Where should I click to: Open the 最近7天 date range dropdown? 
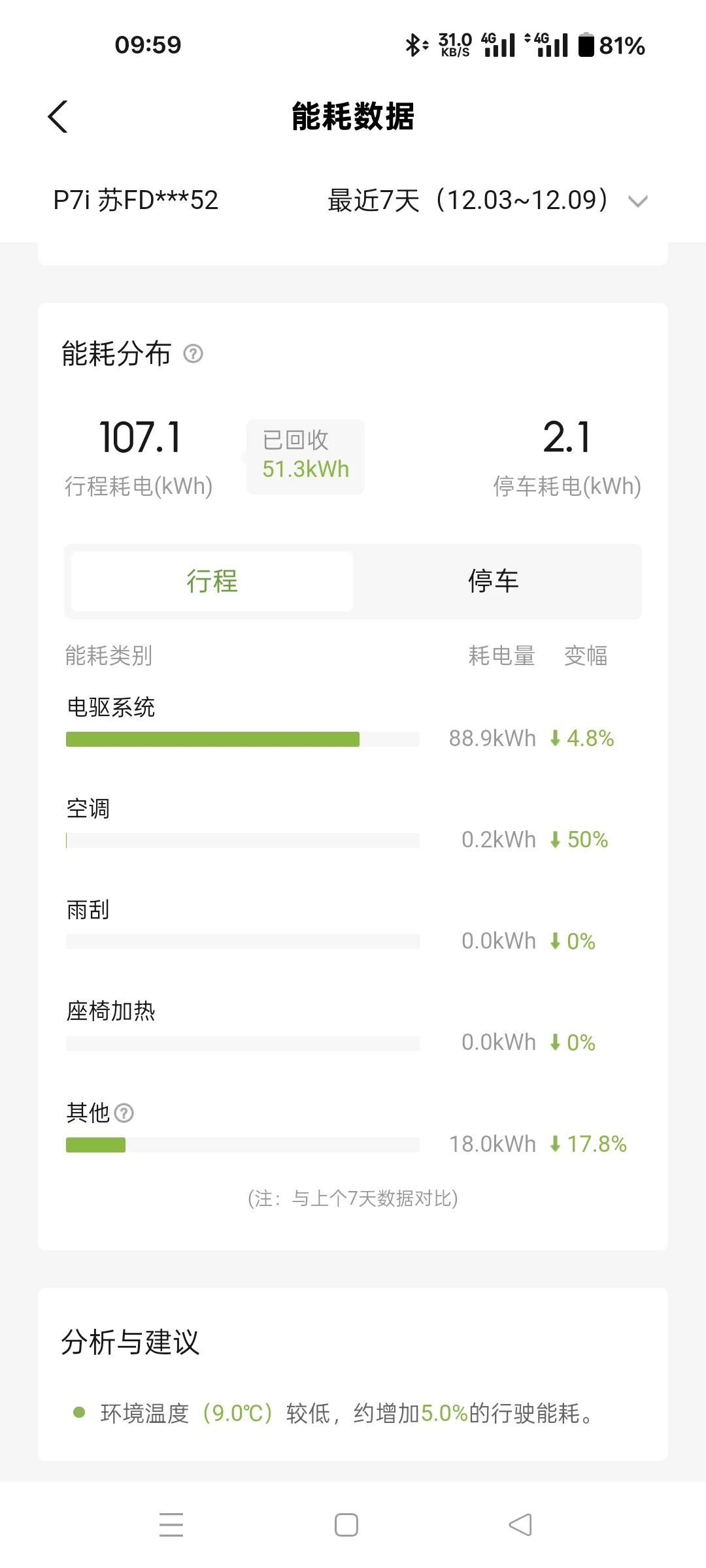pyautogui.click(x=487, y=201)
